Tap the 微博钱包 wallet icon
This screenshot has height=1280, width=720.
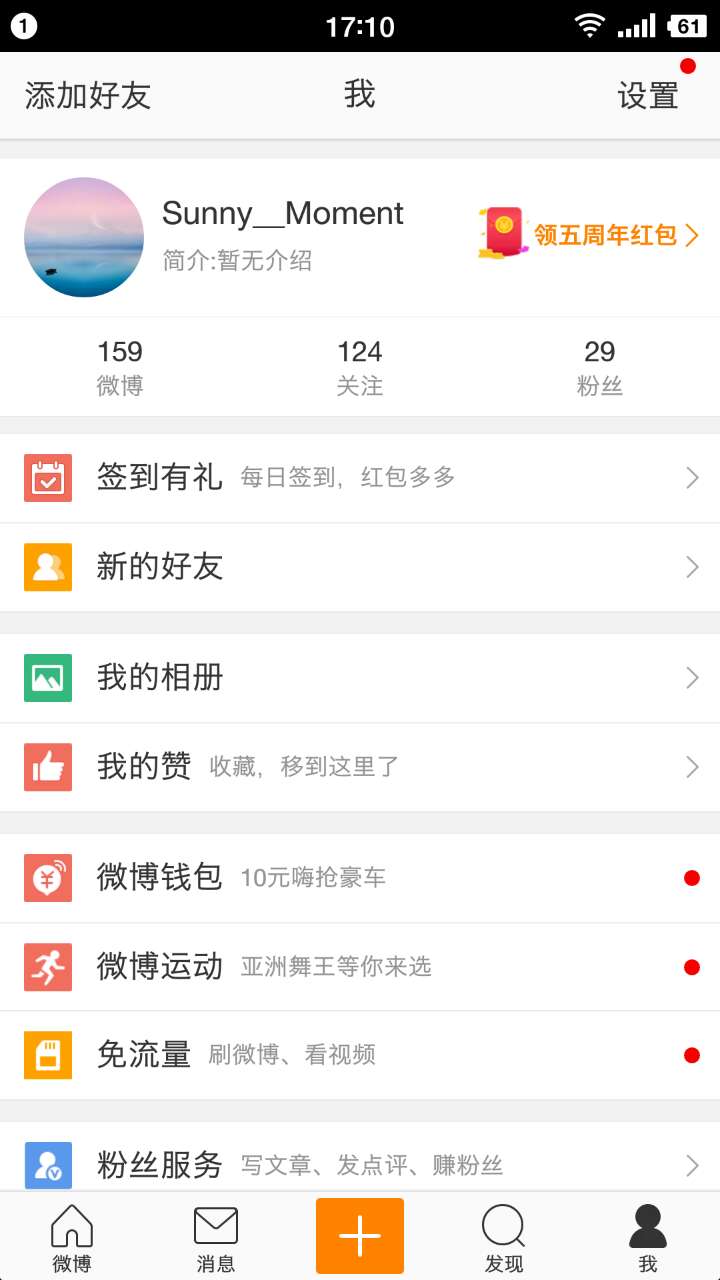pos(47,877)
